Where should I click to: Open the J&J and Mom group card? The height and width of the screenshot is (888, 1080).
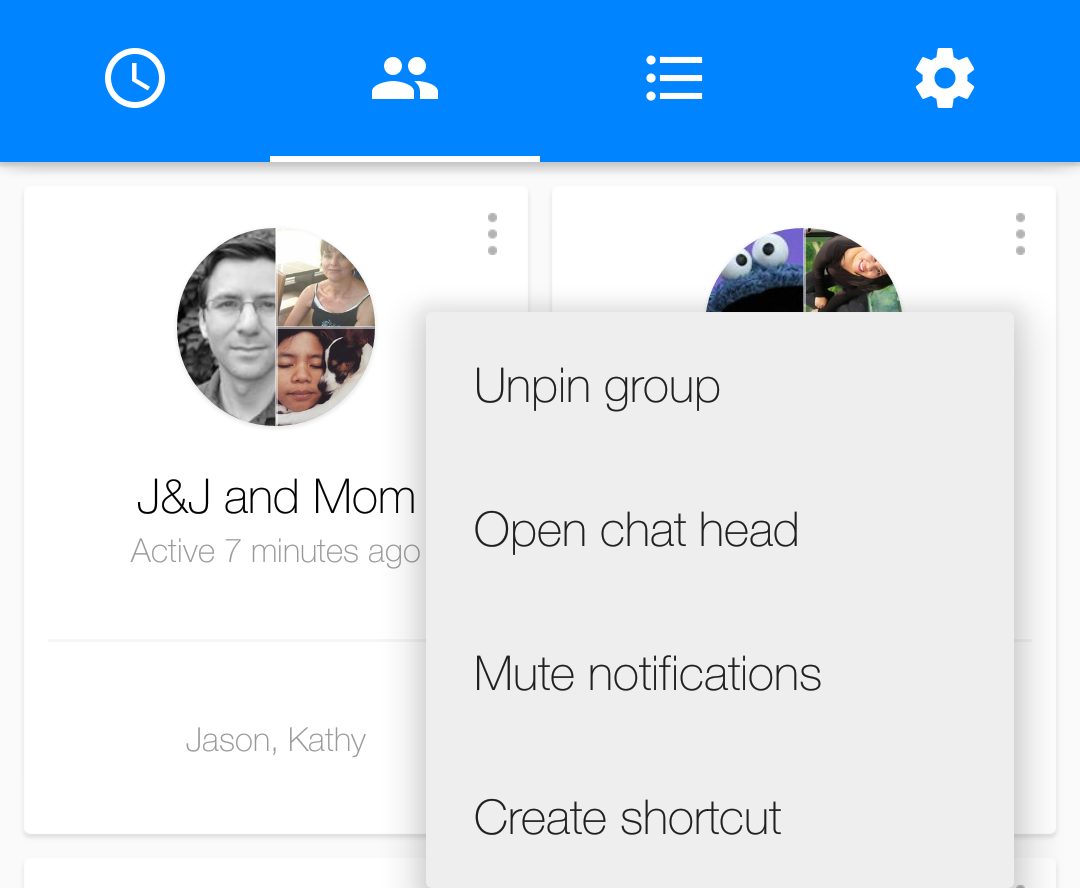(275, 497)
